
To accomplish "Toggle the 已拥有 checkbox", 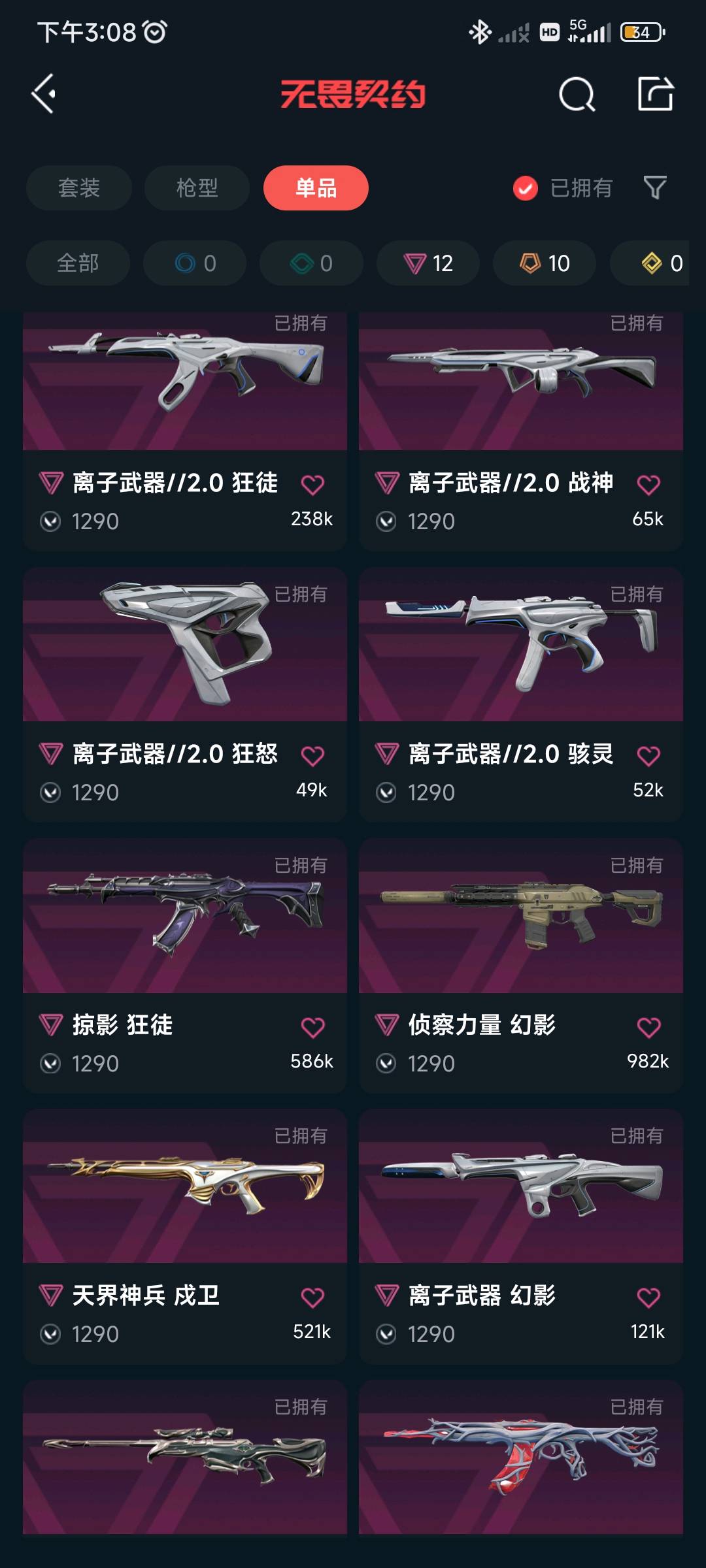I will (x=526, y=188).
